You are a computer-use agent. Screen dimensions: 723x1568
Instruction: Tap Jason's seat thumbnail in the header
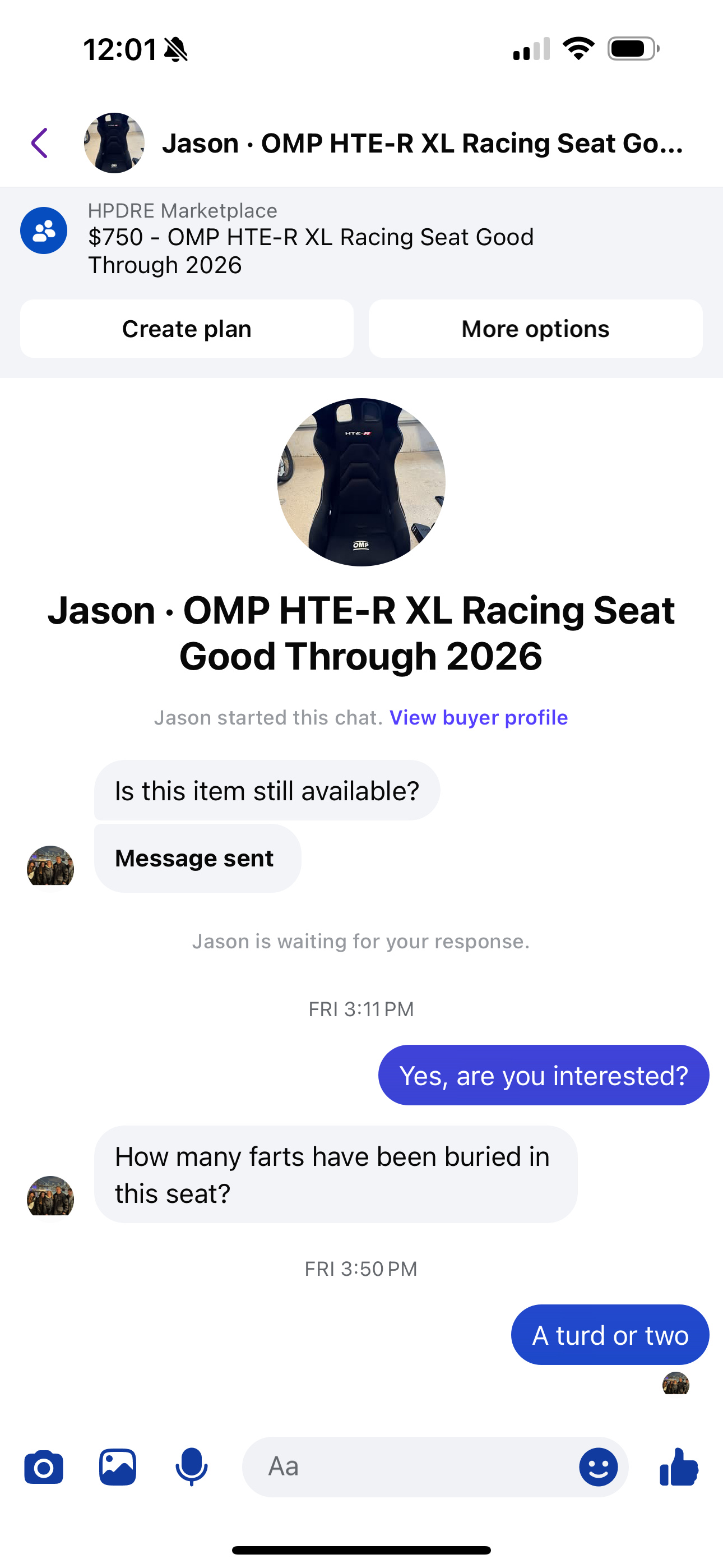tap(114, 144)
